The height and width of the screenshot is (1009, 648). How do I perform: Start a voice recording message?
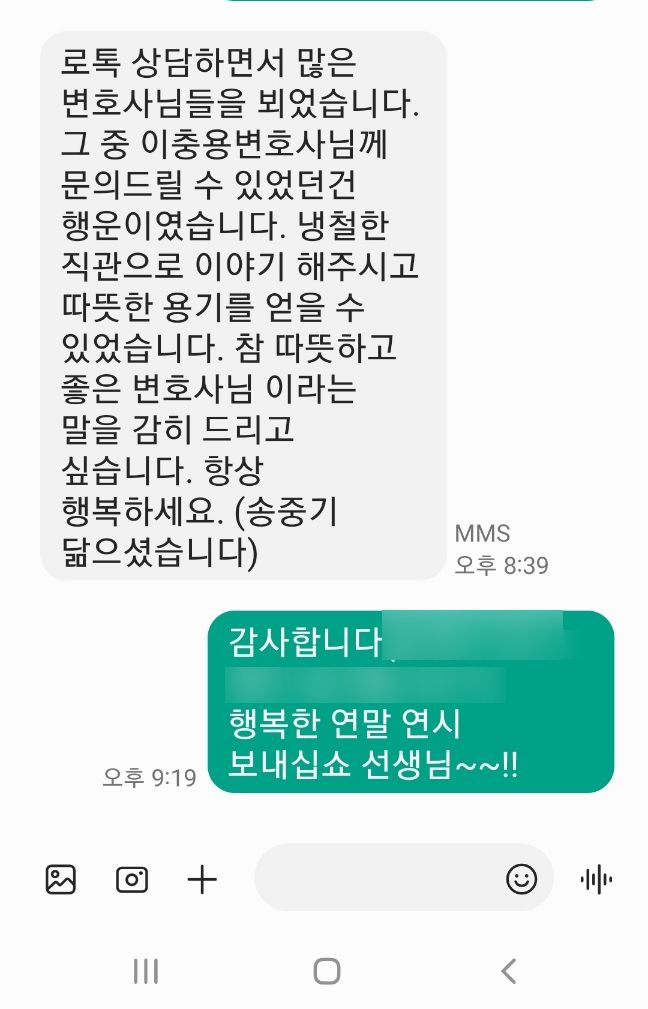(x=596, y=879)
